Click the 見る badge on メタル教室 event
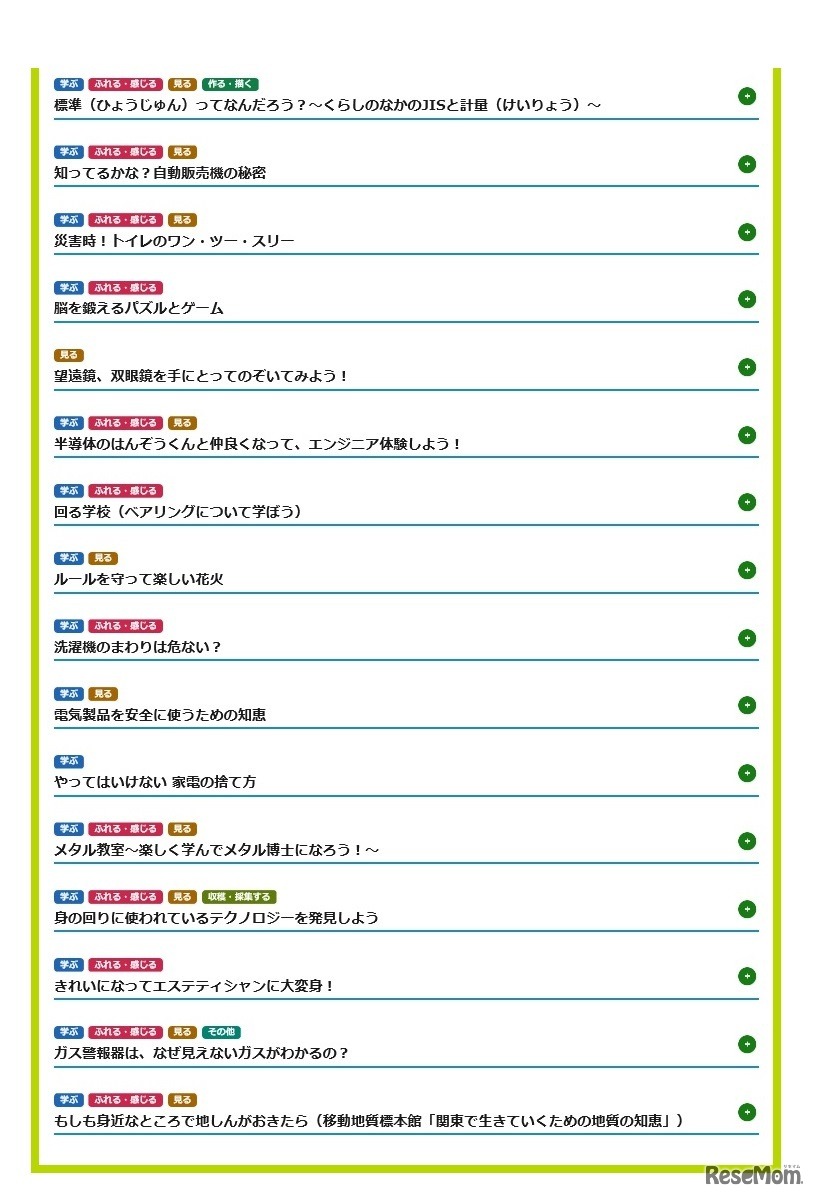816x1198 pixels. tap(180, 828)
